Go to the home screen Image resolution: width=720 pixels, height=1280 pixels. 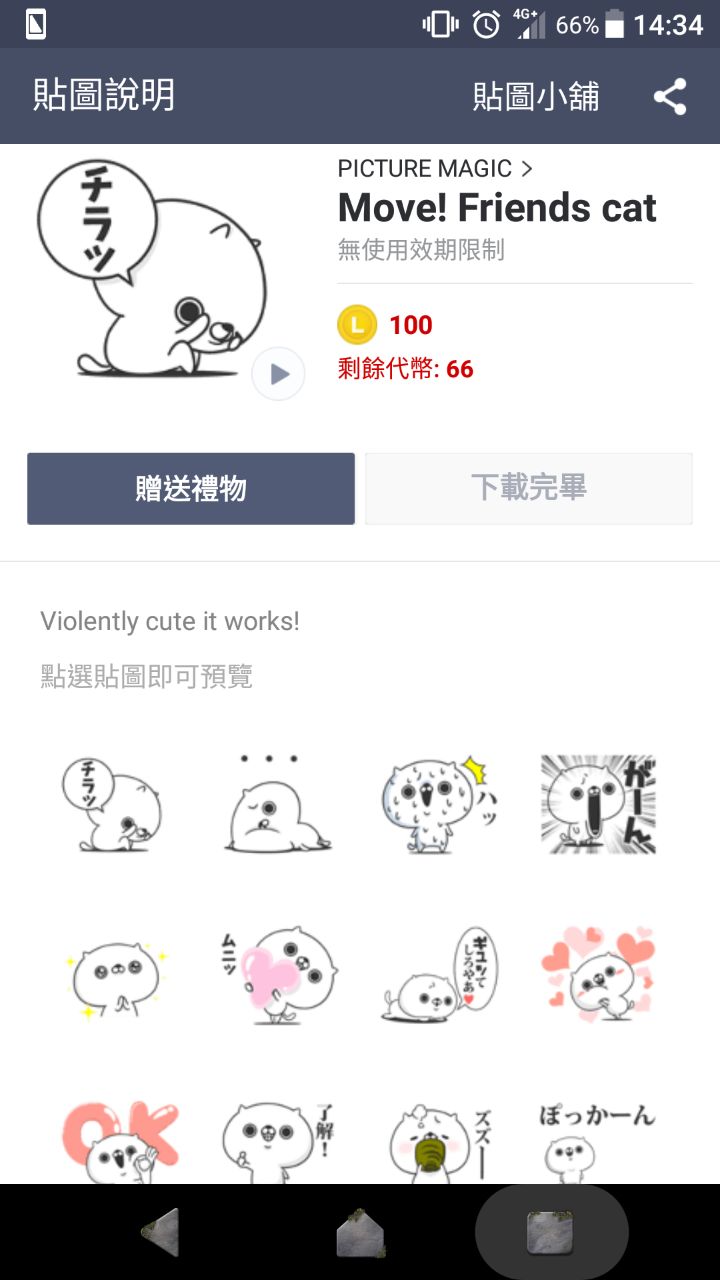(x=360, y=1232)
